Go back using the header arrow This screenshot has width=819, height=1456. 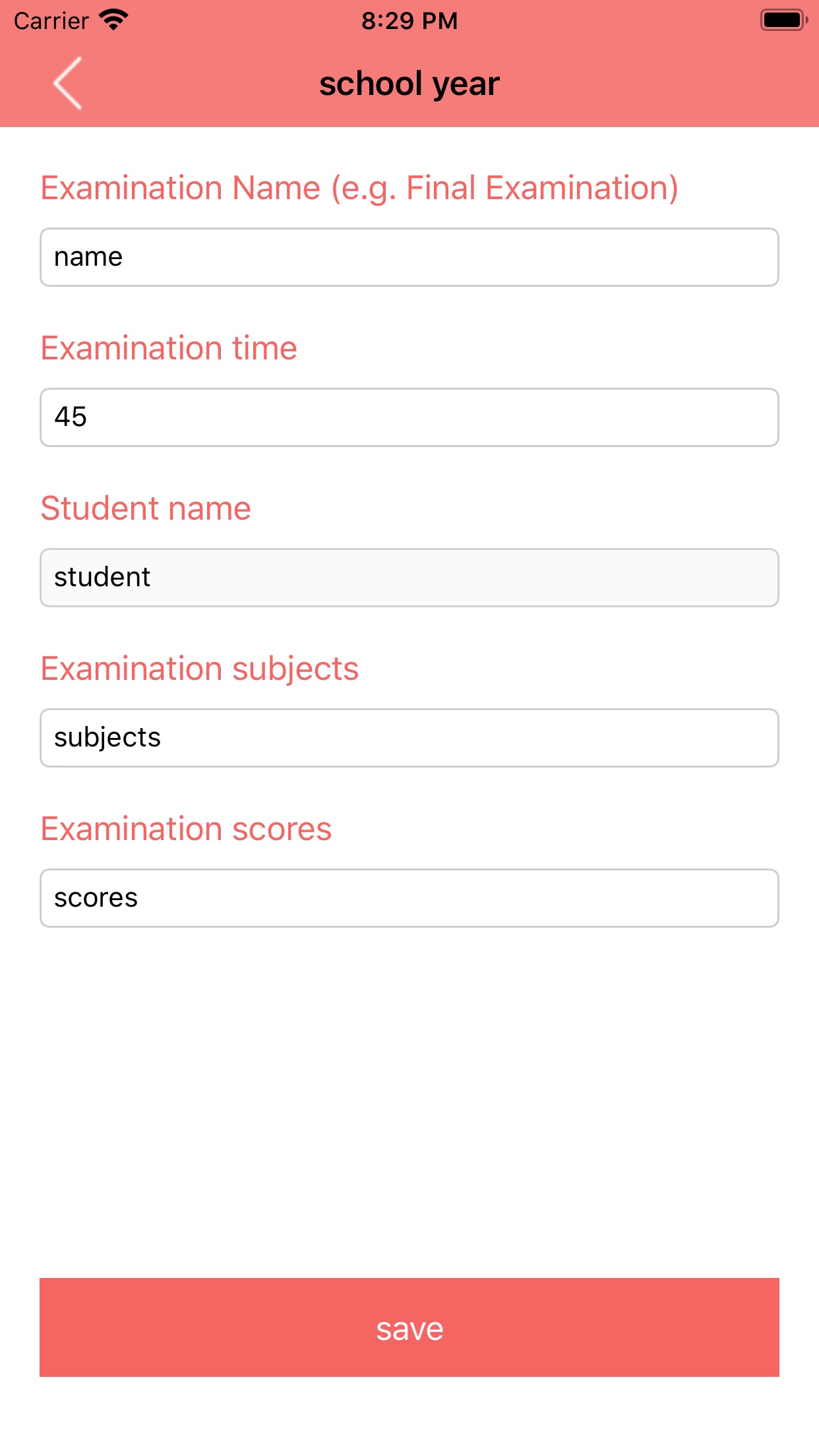point(67,83)
